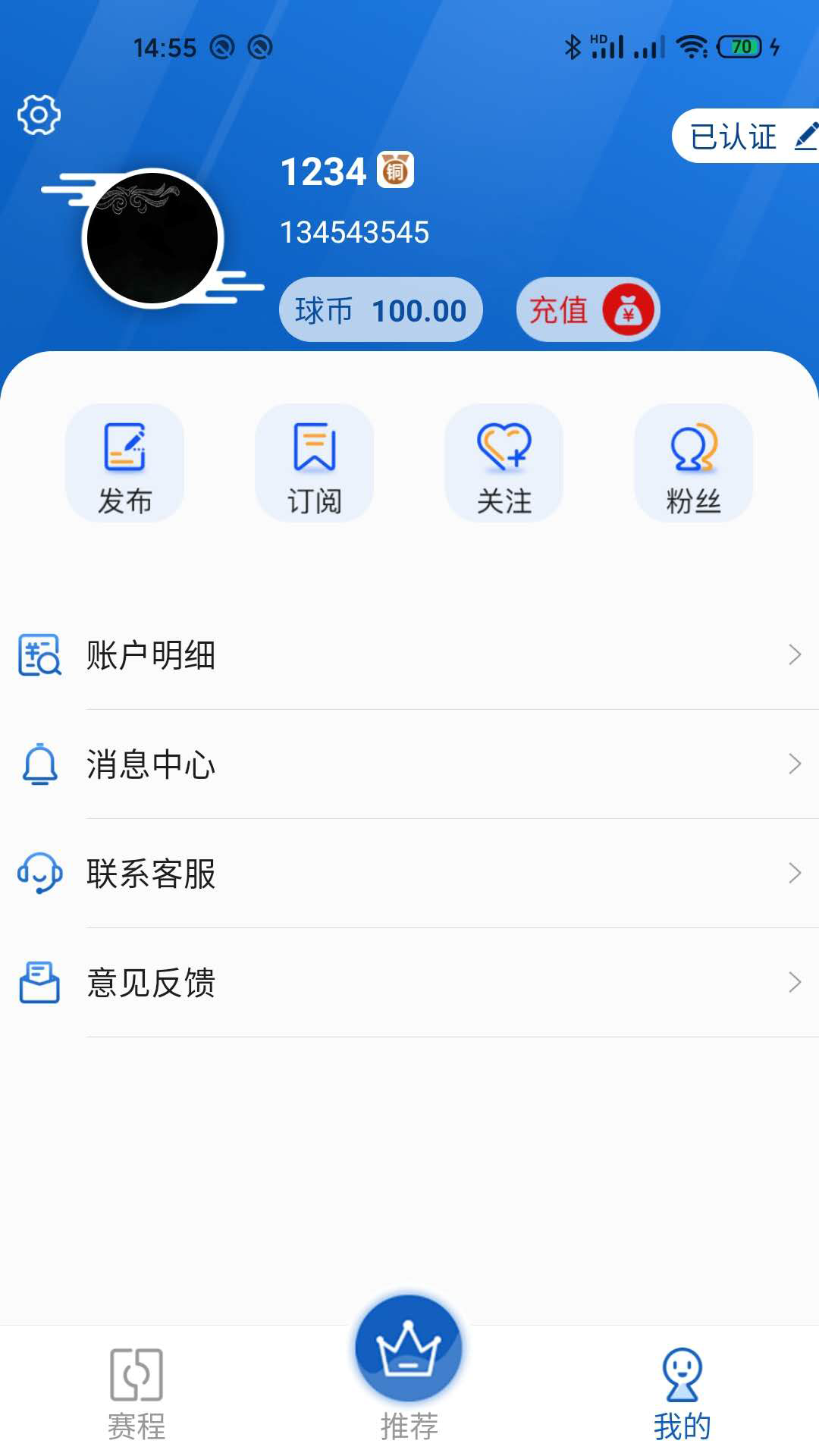
Task: Click the bronze medal badge beside username 1234
Action: pos(396,171)
